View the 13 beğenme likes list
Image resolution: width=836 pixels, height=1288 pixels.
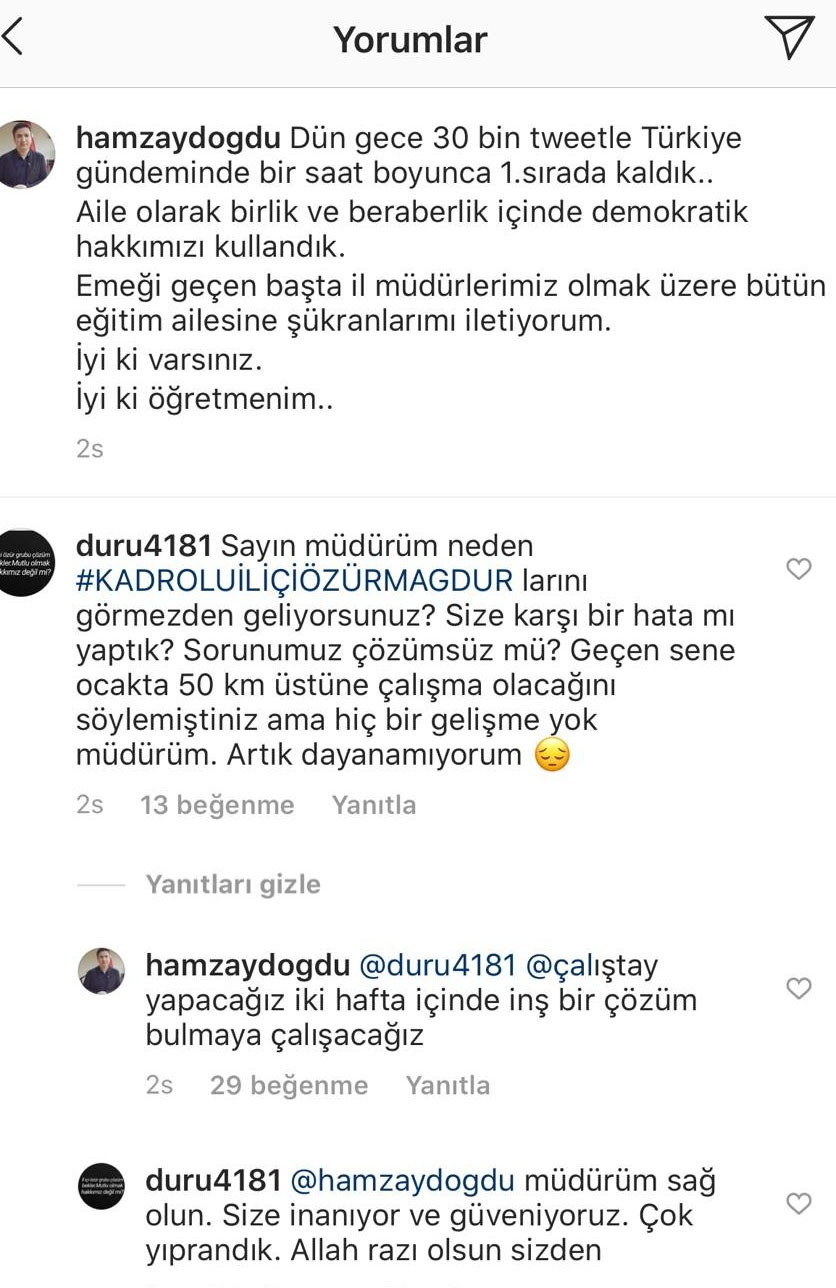coord(217,805)
